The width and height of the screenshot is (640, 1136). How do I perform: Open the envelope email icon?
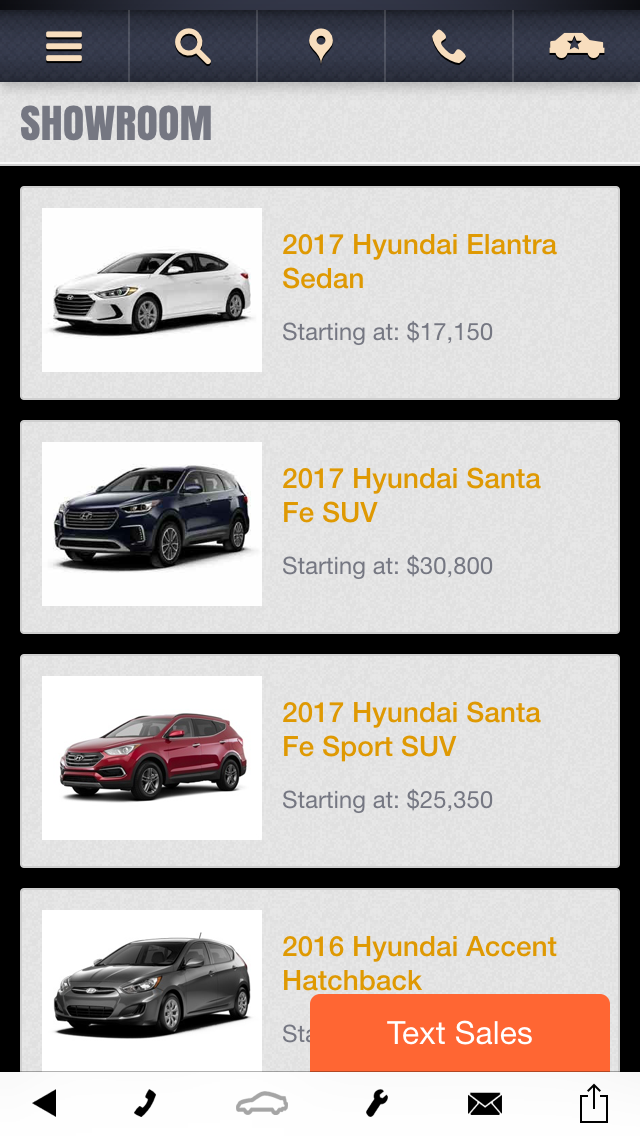(x=485, y=1103)
